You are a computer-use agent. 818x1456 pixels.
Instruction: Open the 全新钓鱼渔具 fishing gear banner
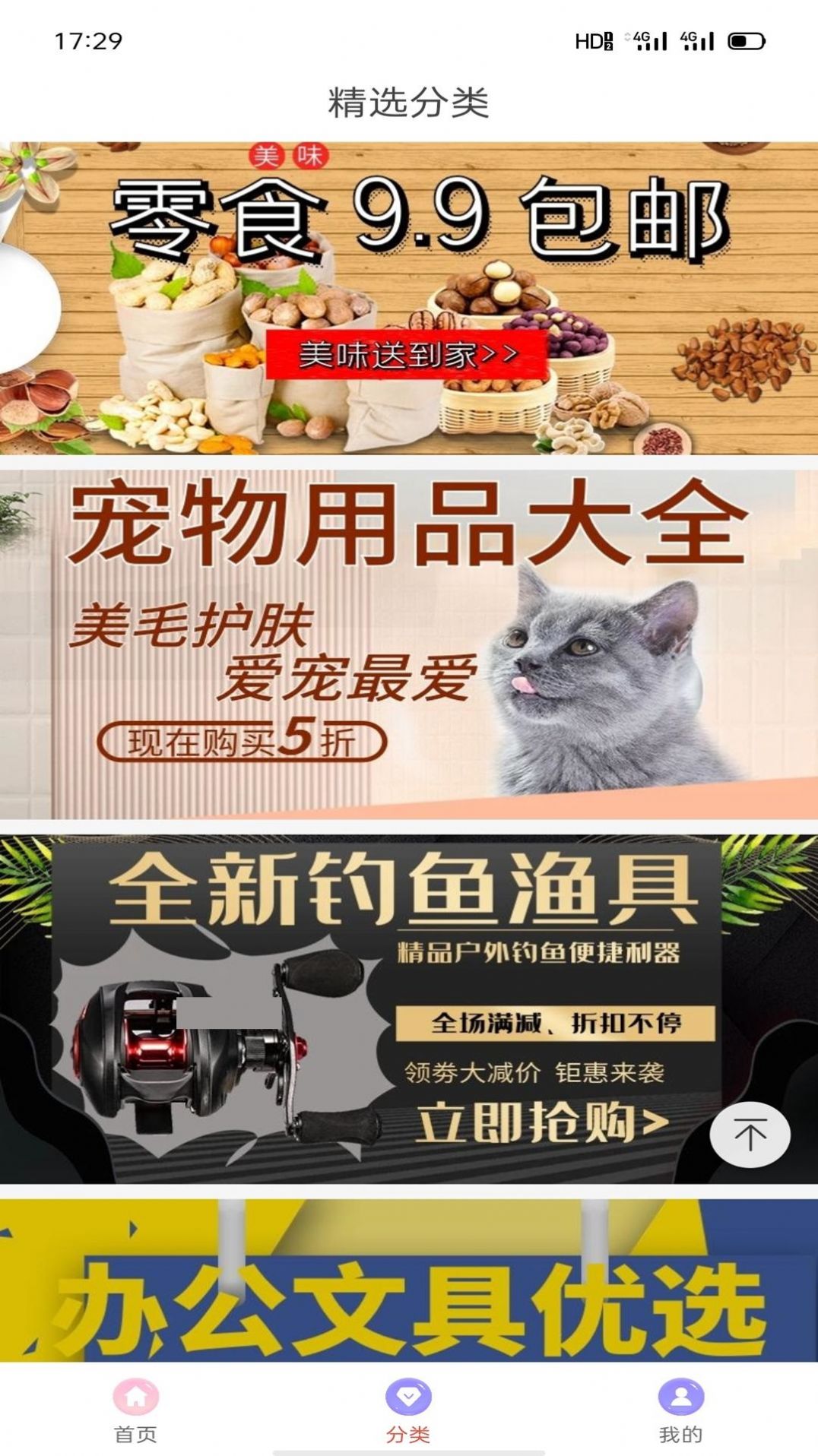pos(409,1009)
